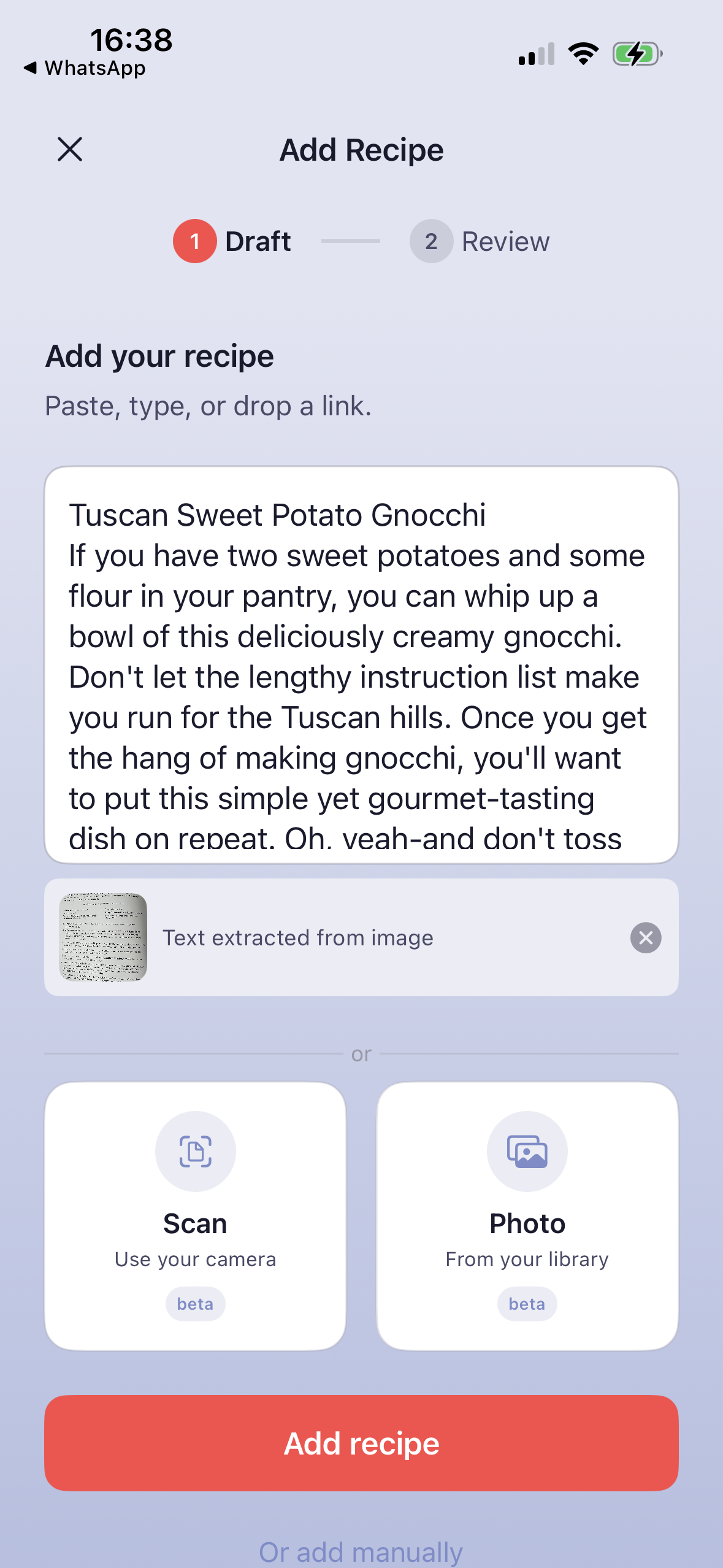Tap the Photo beta badge

[x=527, y=1304]
